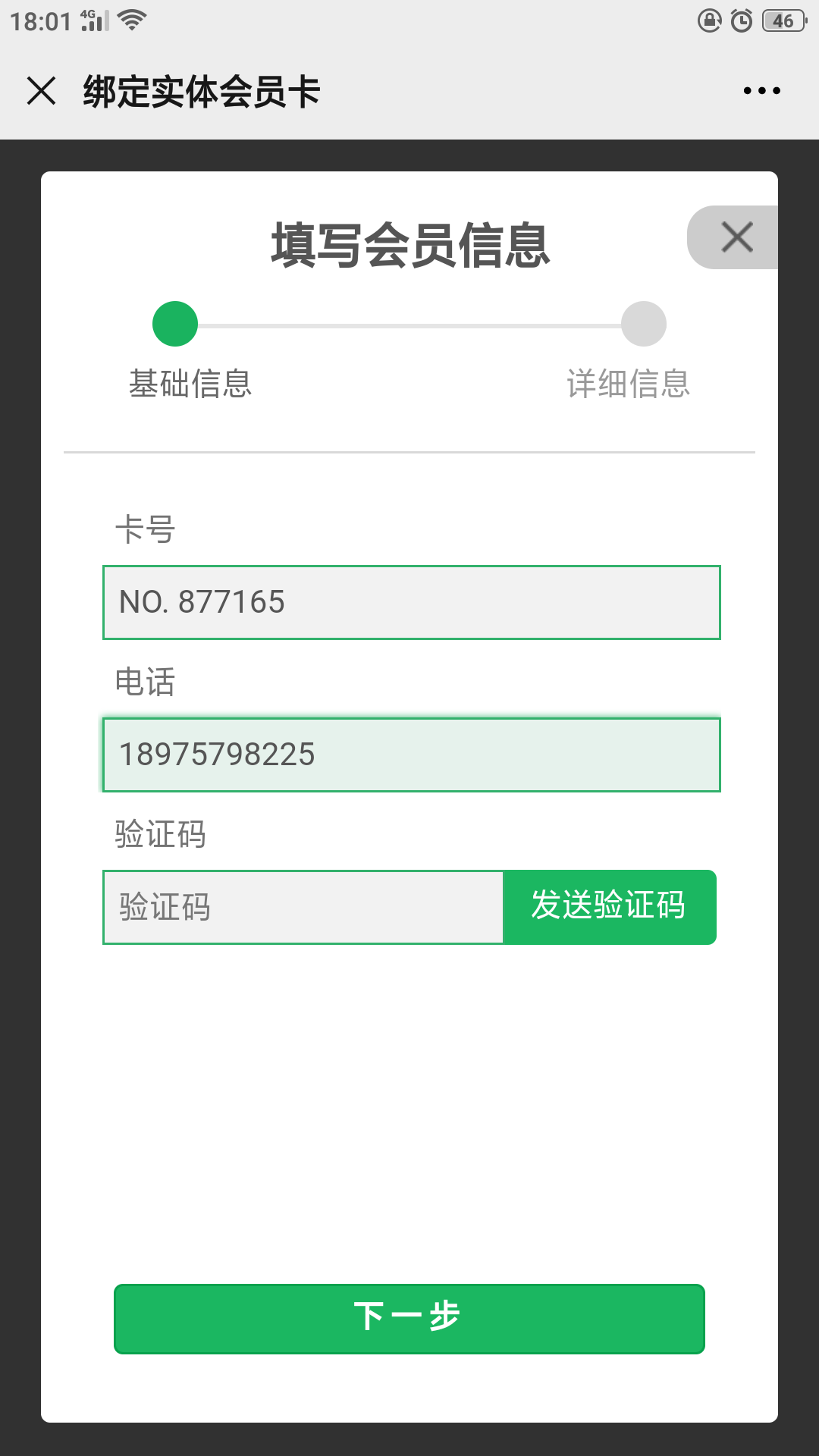This screenshot has height=1456, width=819.
Task: Tap 发送验证码 to send code
Action: coord(610,907)
